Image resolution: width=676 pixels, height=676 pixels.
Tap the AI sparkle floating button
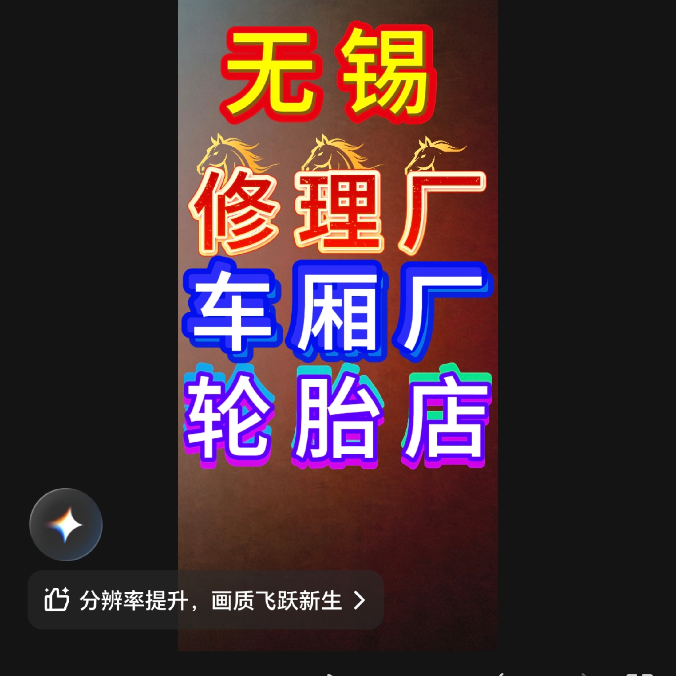pyautogui.click(x=66, y=525)
